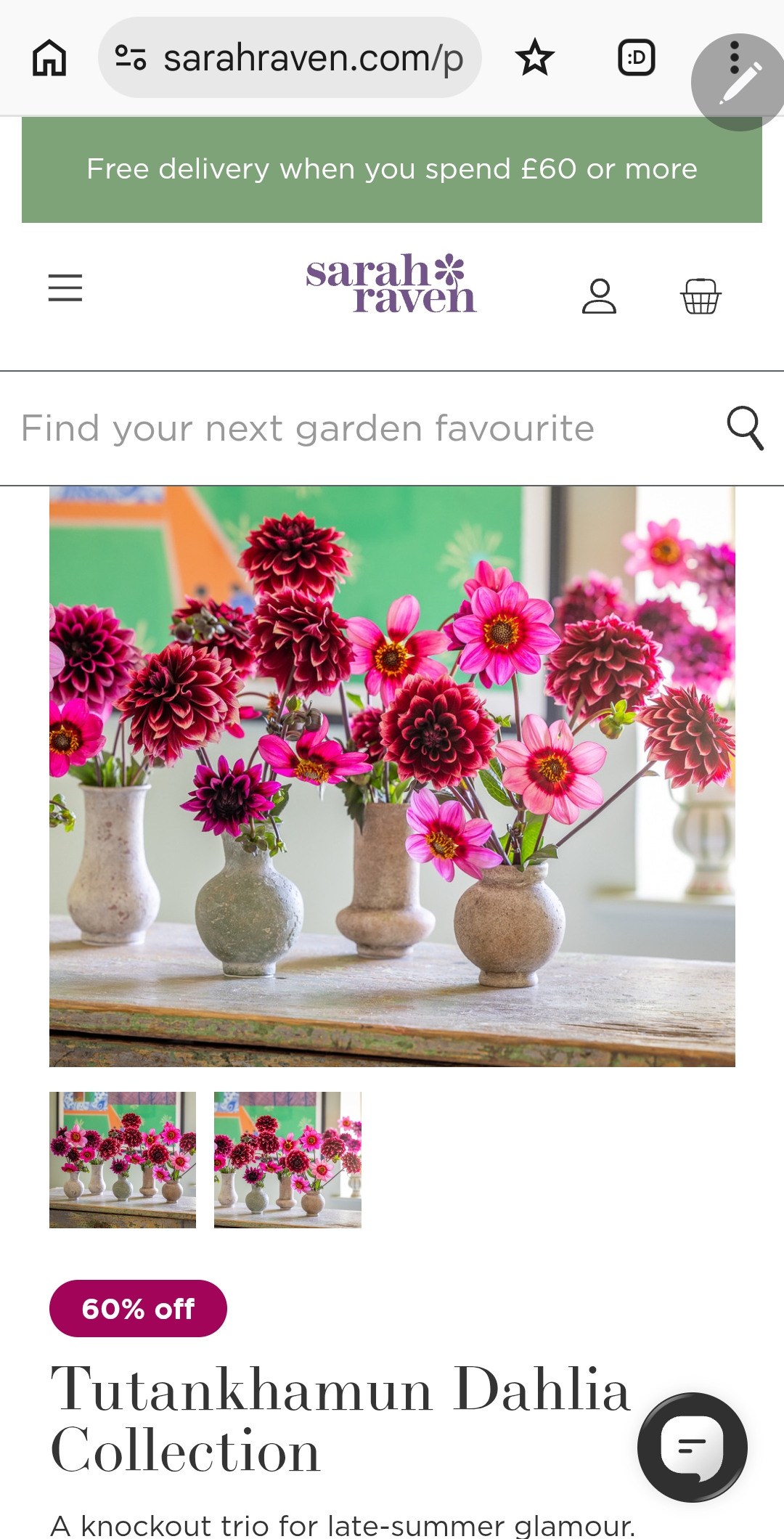Viewport: 784px width, 1539px height.
Task: Open the account profile icon
Action: click(x=599, y=296)
